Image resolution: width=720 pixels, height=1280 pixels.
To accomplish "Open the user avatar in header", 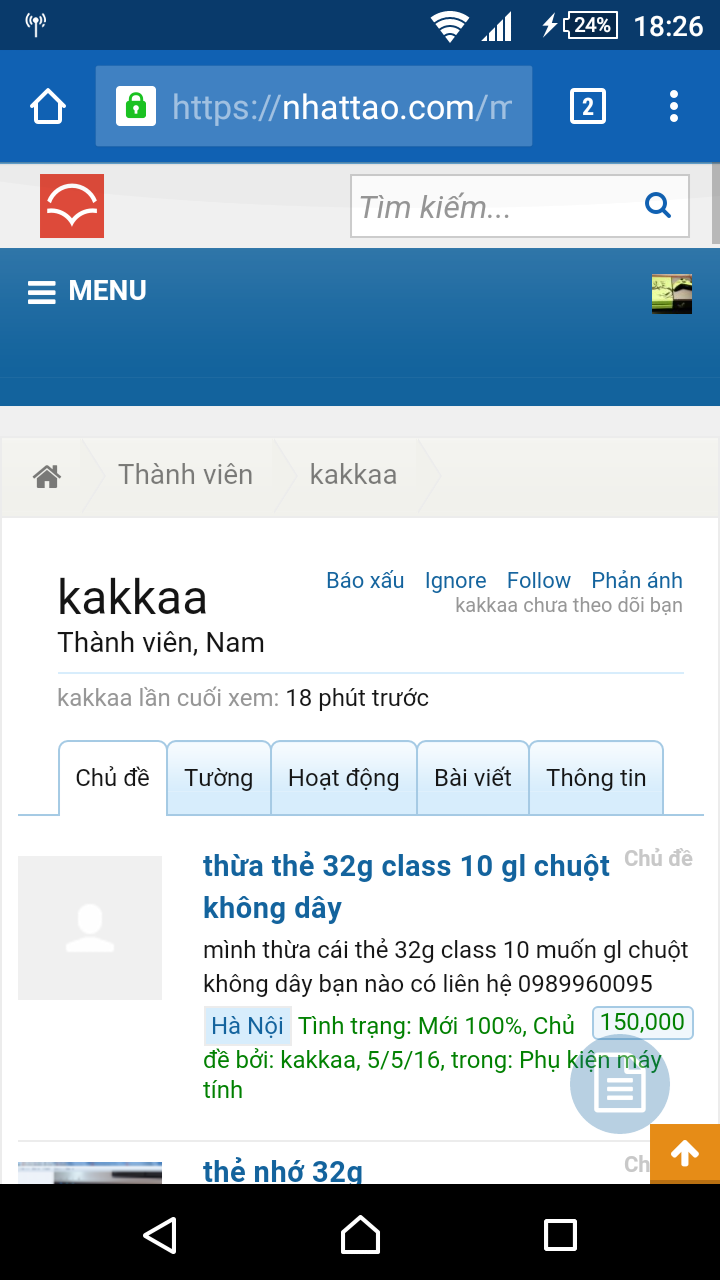I will tap(672, 293).
